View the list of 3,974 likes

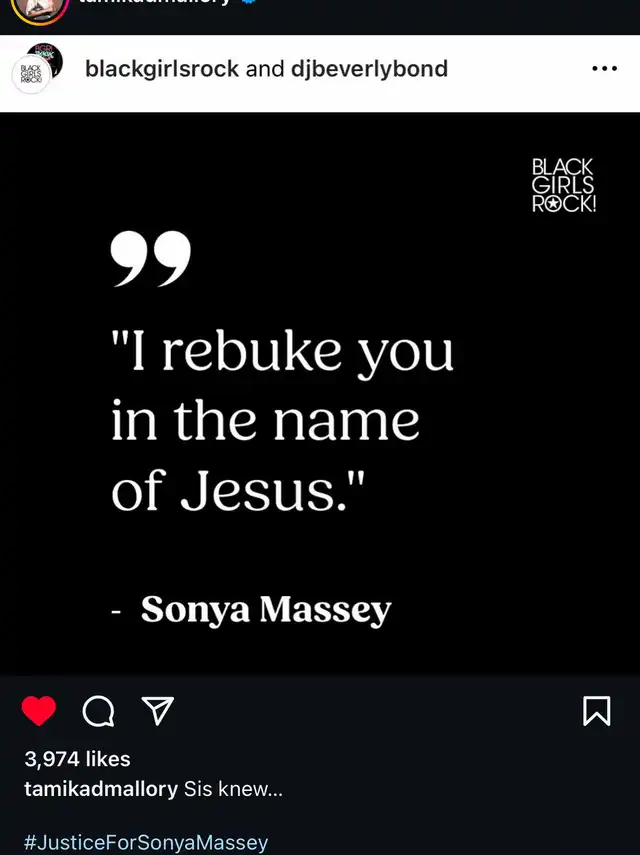click(77, 759)
